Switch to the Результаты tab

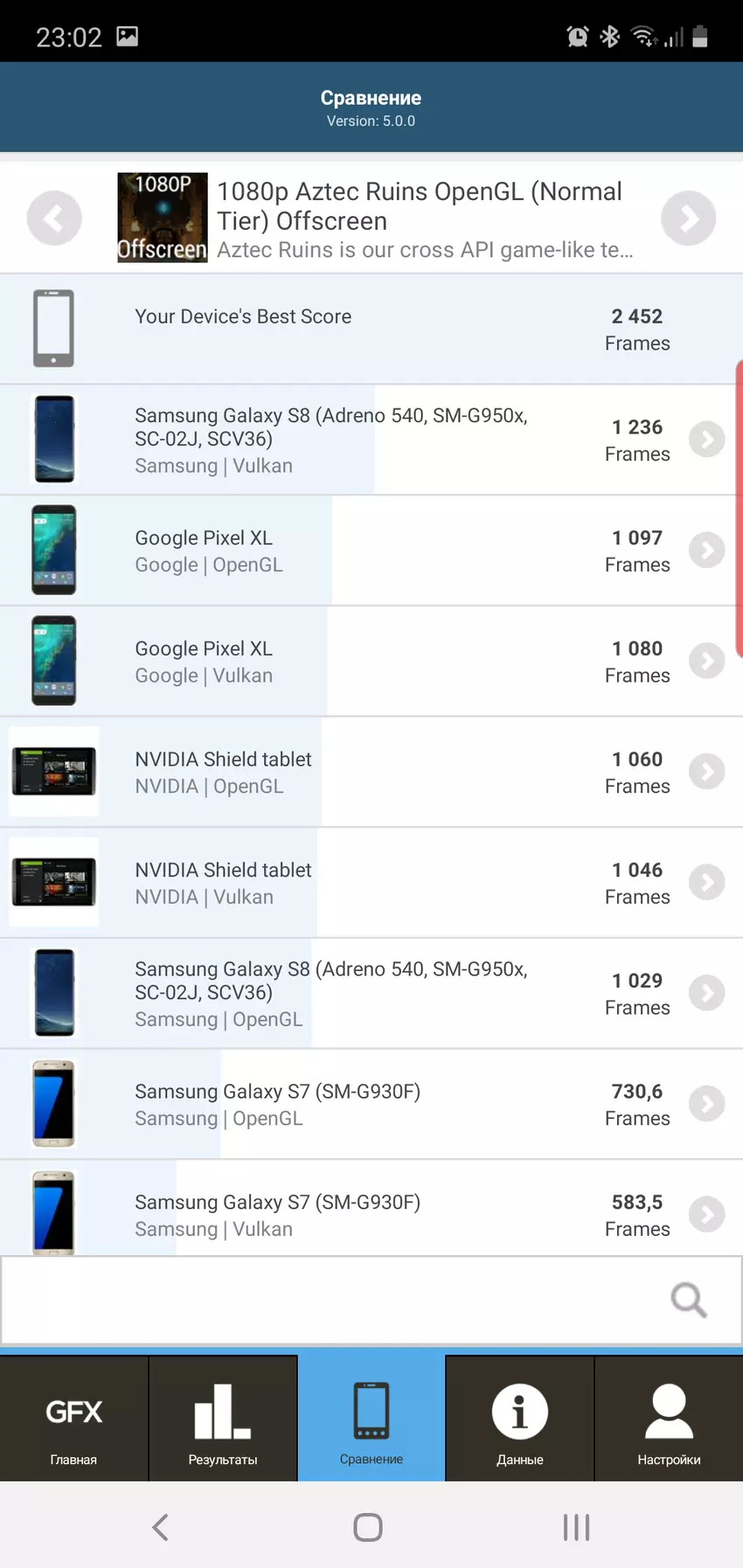click(223, 1419)
